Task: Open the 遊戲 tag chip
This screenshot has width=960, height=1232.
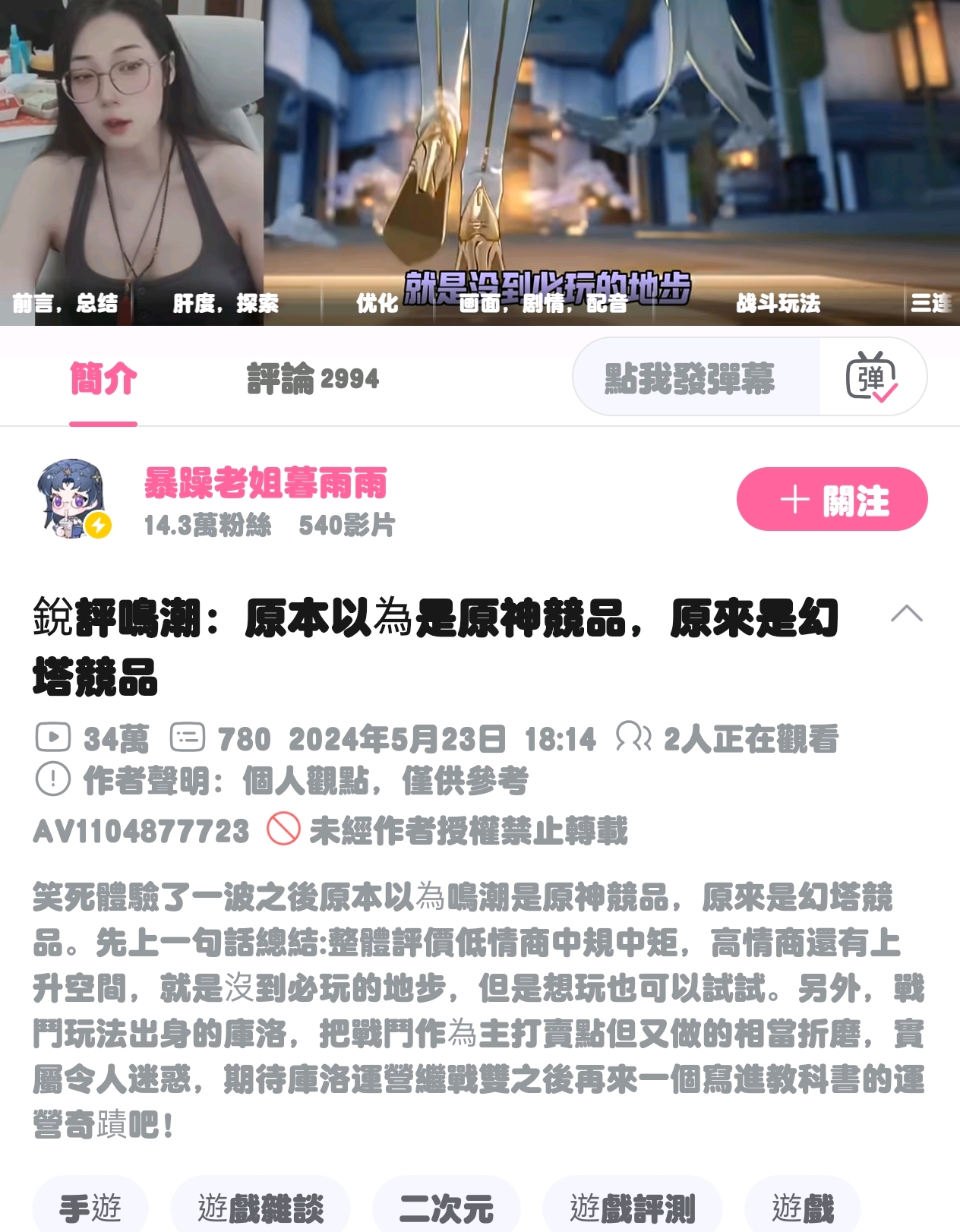Action: click(x=803, y=1206)
